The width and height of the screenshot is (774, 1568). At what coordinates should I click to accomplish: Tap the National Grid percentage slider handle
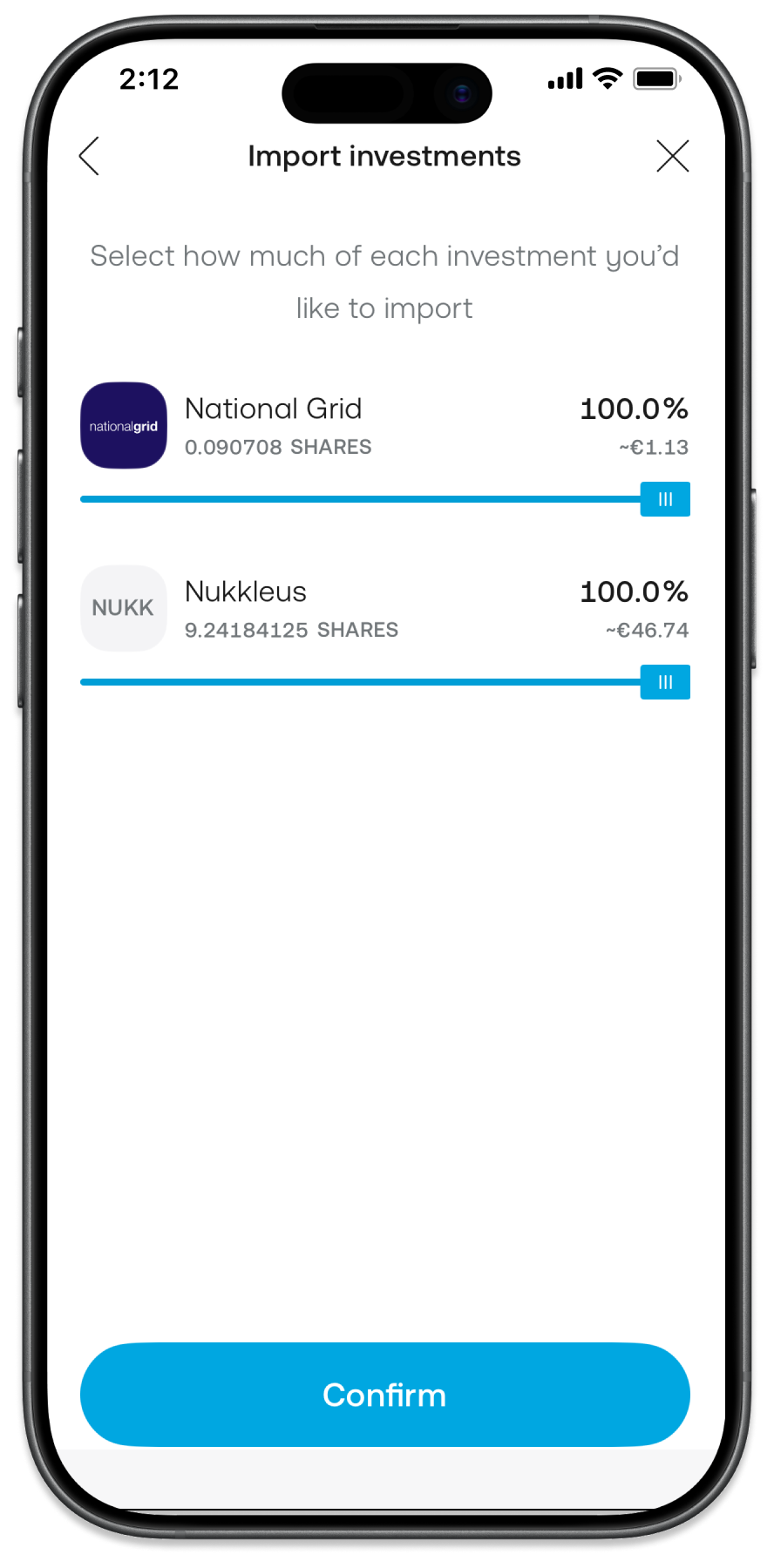click(665, 499)
